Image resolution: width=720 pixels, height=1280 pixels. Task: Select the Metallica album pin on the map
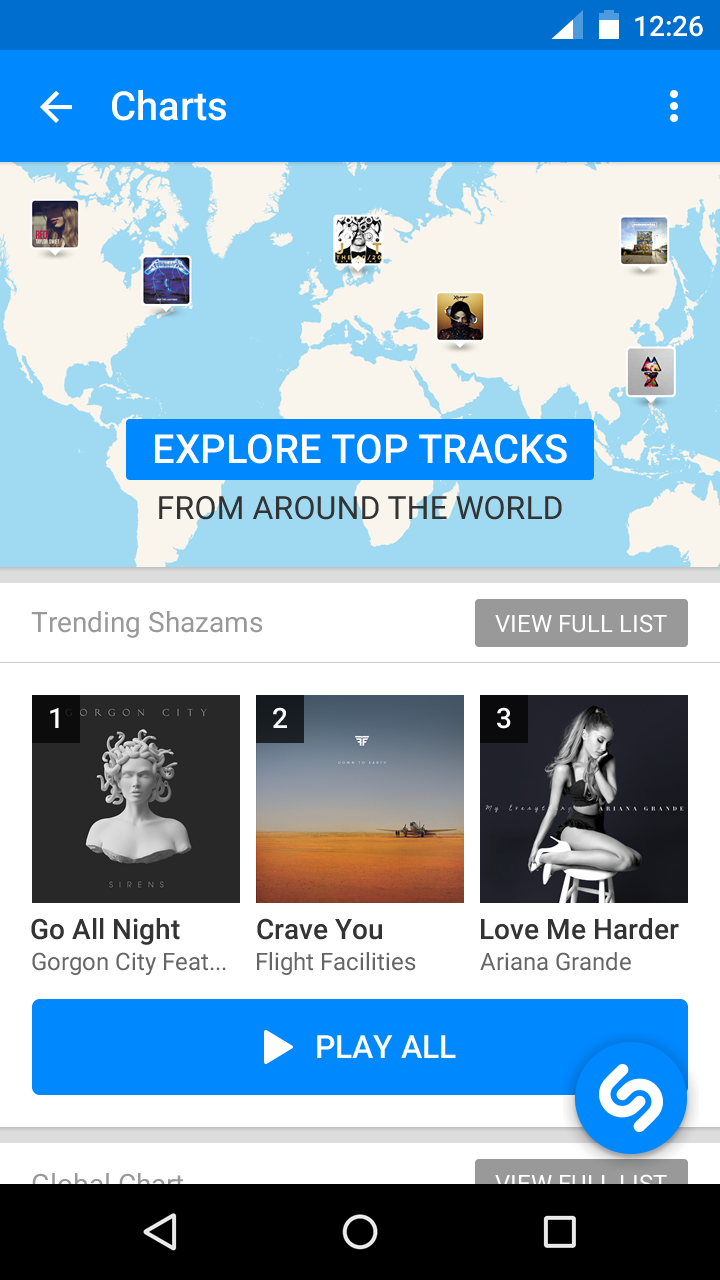pyautogui.click(x=166, y=281)
